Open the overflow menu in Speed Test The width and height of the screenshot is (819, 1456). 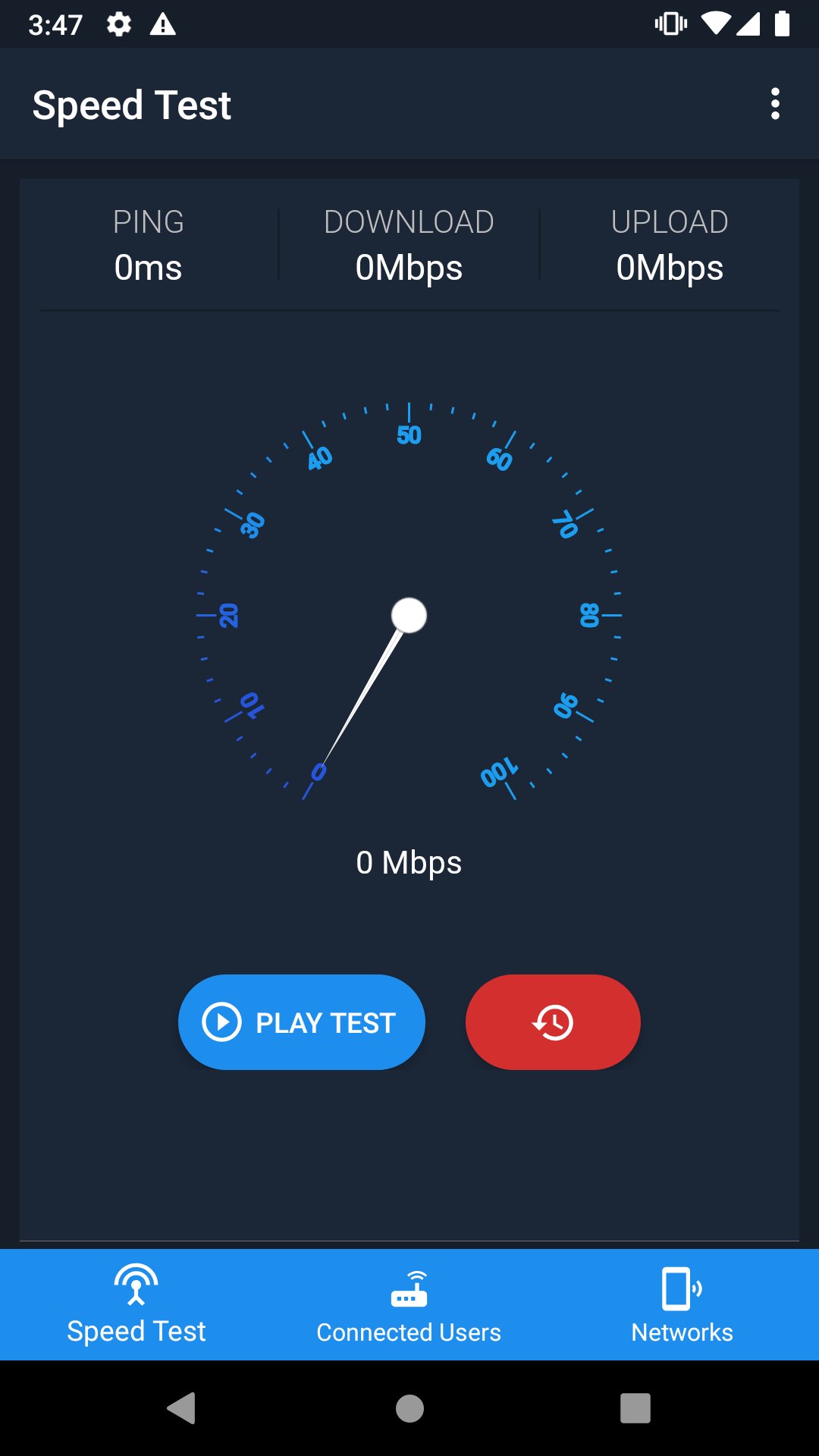point(775,104)
